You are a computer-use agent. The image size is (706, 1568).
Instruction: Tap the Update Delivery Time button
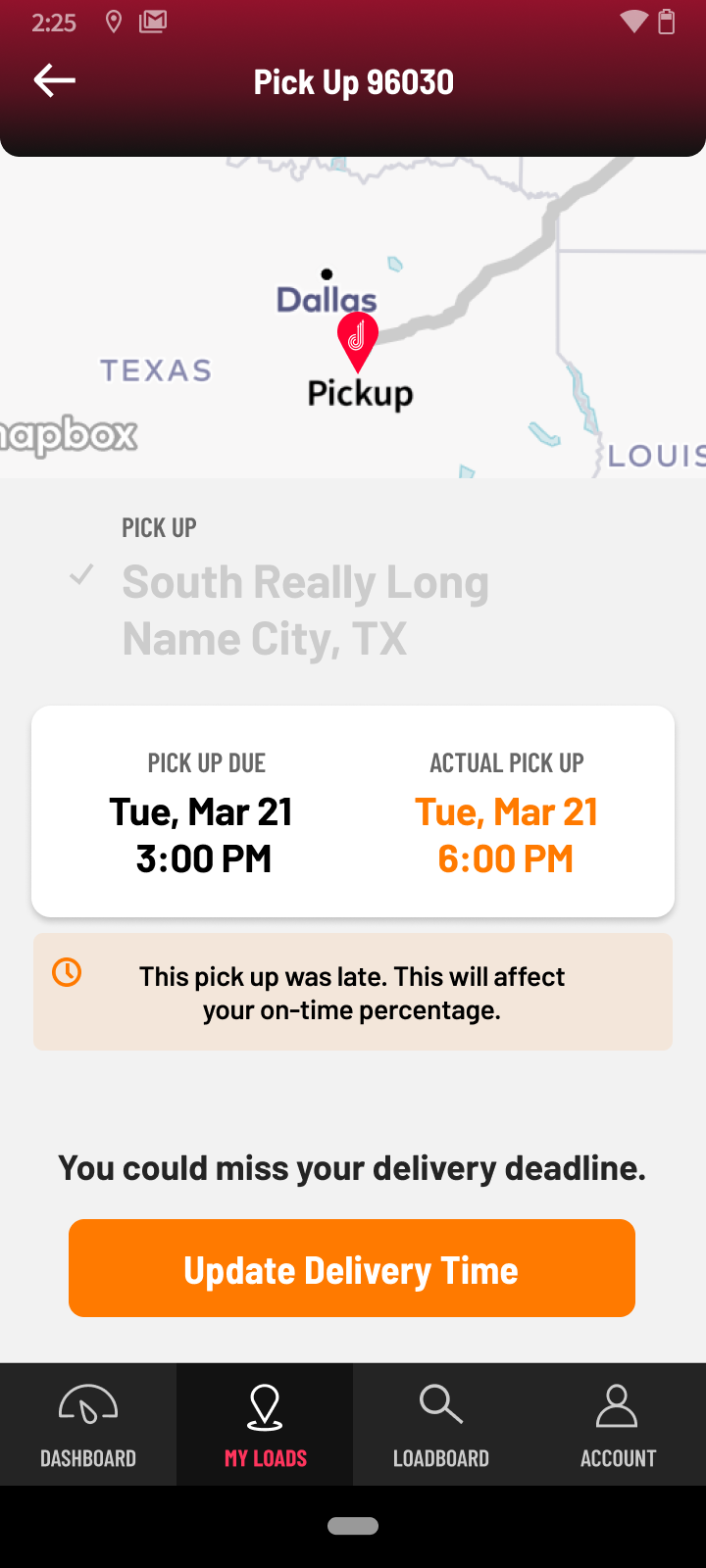(x=352, y=1268)
